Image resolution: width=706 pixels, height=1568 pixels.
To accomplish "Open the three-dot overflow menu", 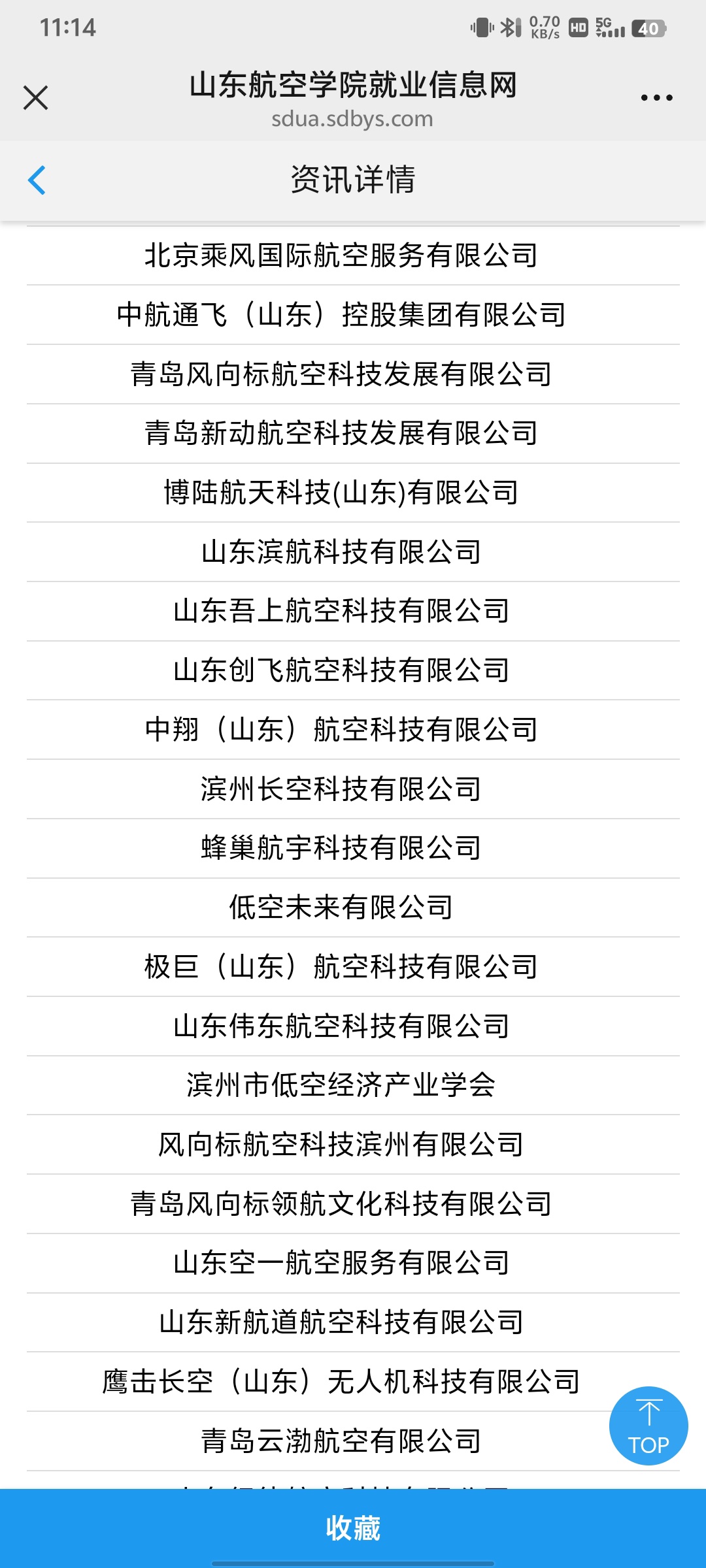I will tap(656, 98).
